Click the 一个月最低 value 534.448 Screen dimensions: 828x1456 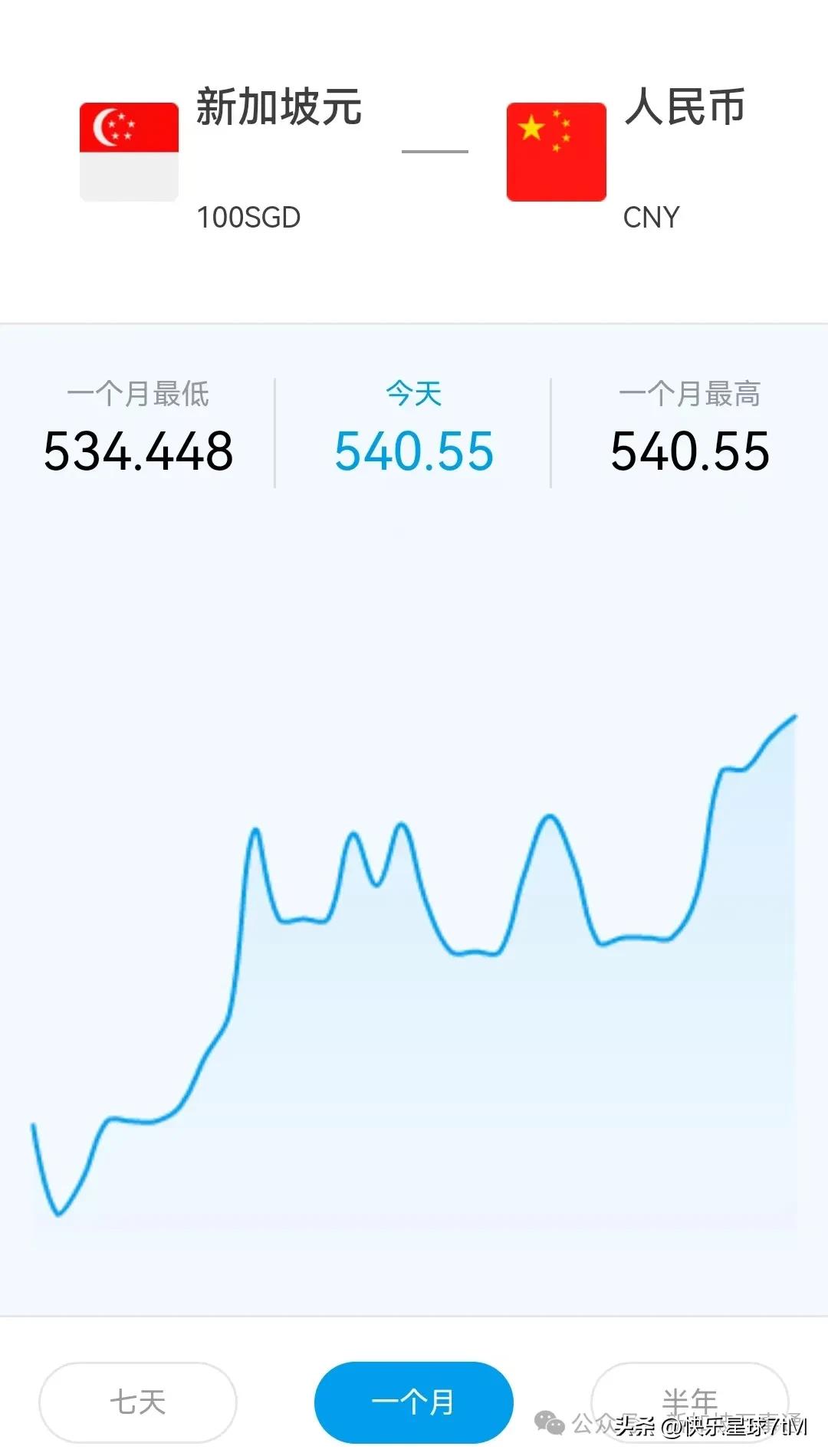[138, 452]
